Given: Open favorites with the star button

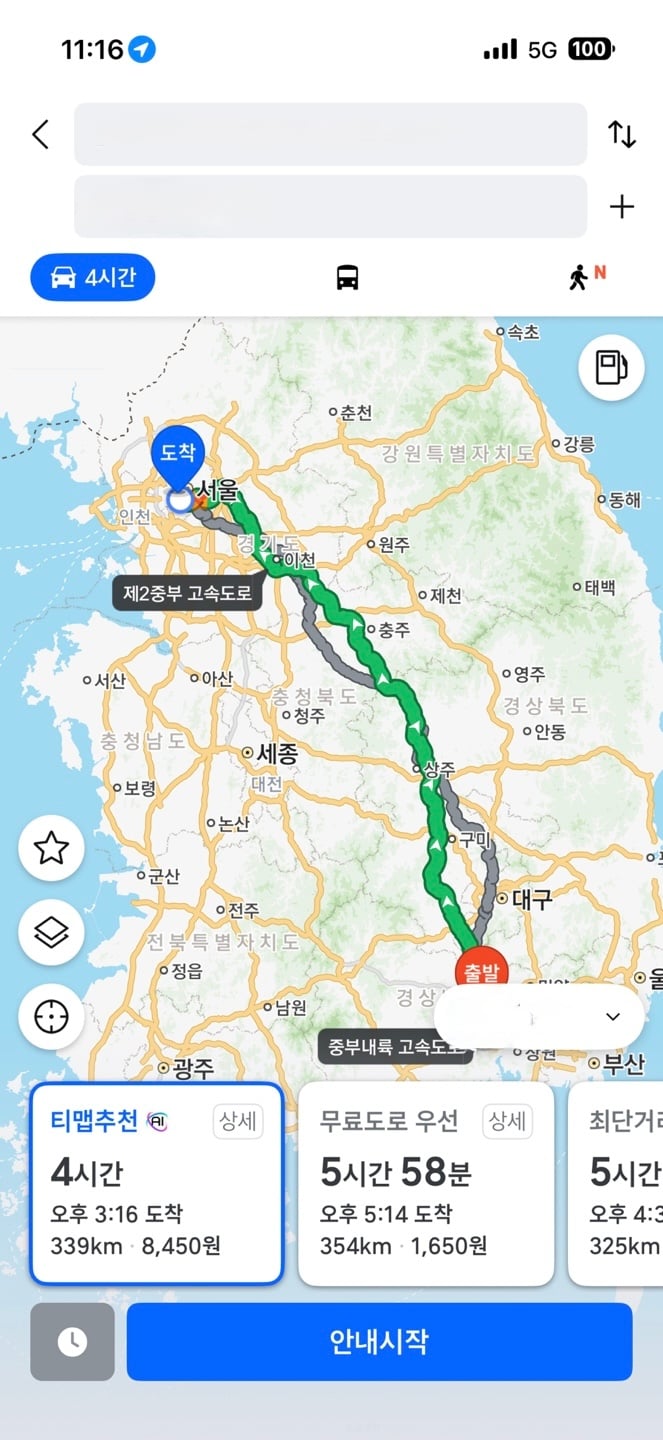Looking at the screenshot, I should 51,848.
